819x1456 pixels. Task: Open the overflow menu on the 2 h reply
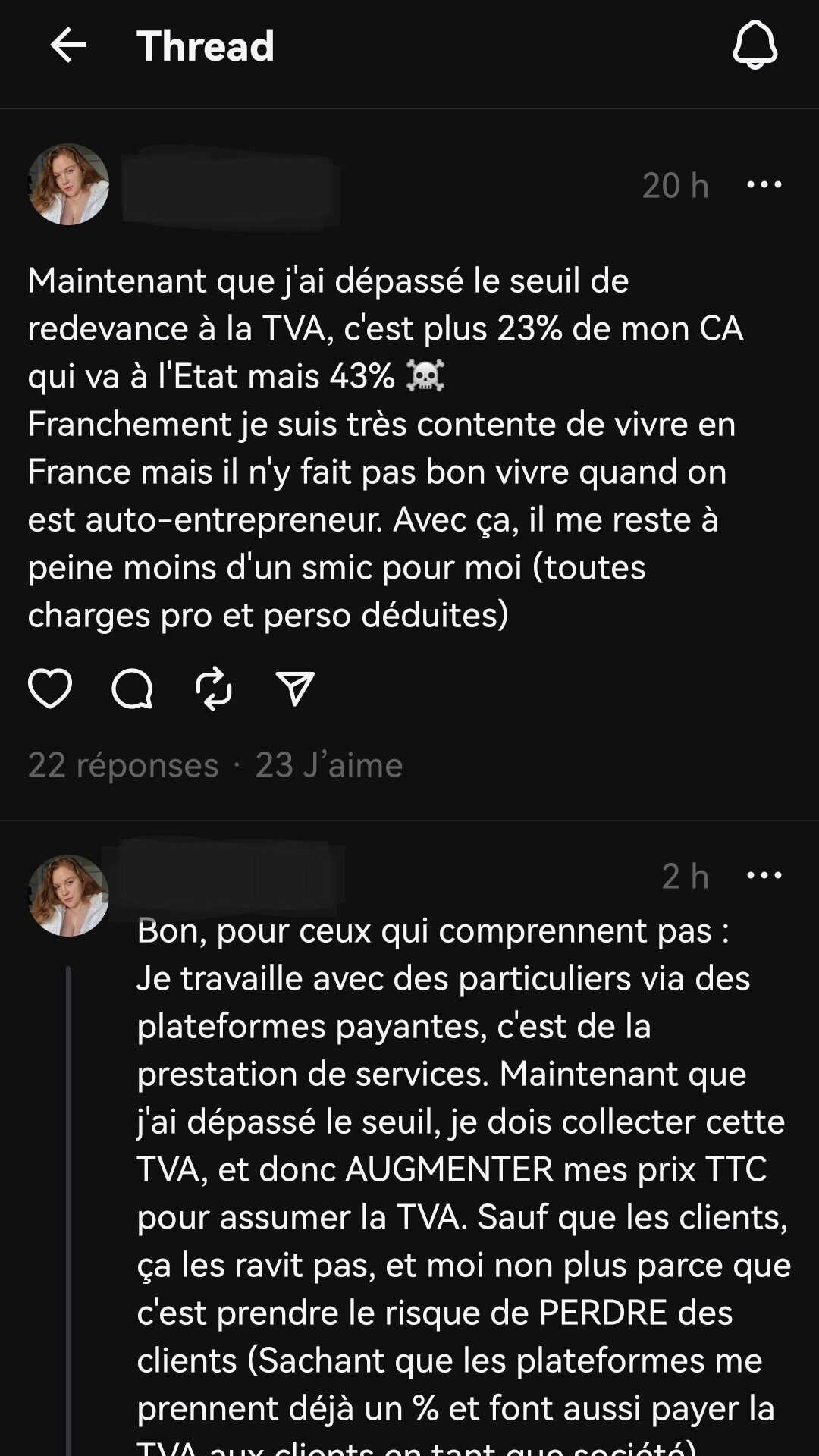click(764, 875)
